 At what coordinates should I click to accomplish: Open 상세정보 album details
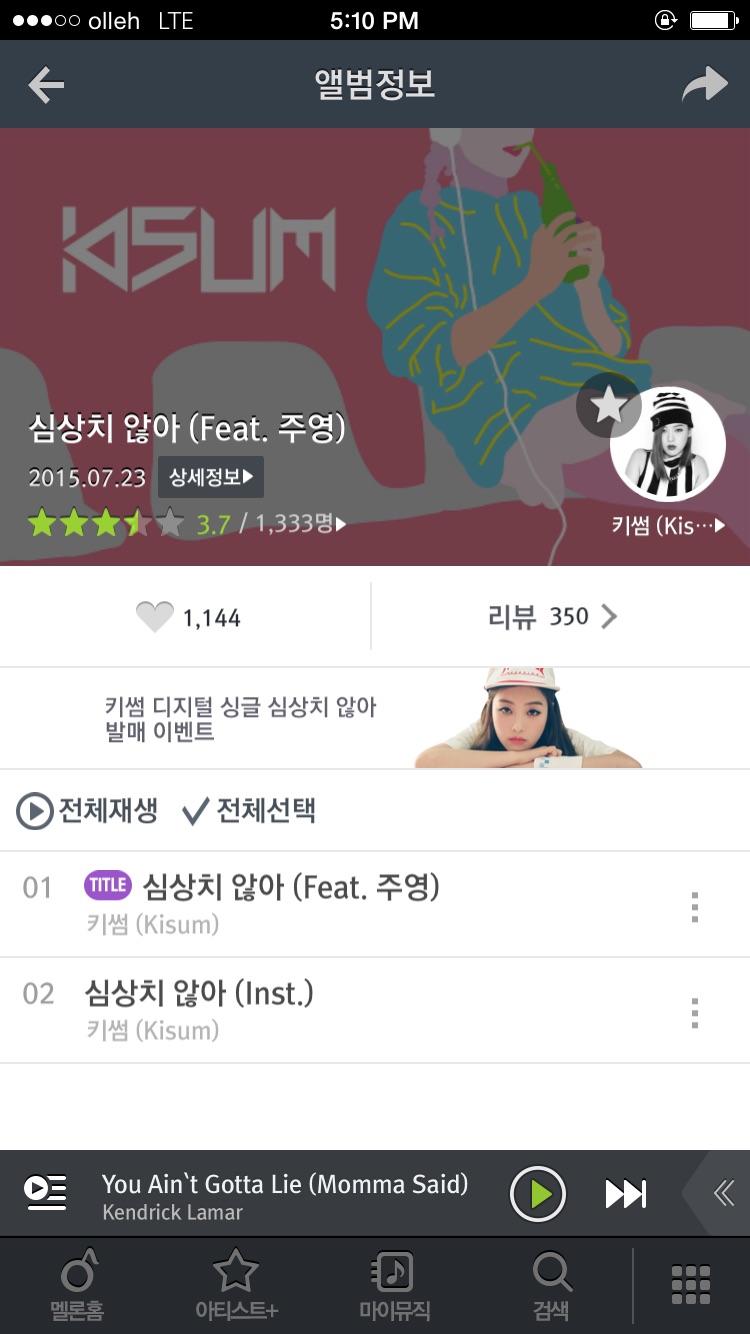point(210,477)
